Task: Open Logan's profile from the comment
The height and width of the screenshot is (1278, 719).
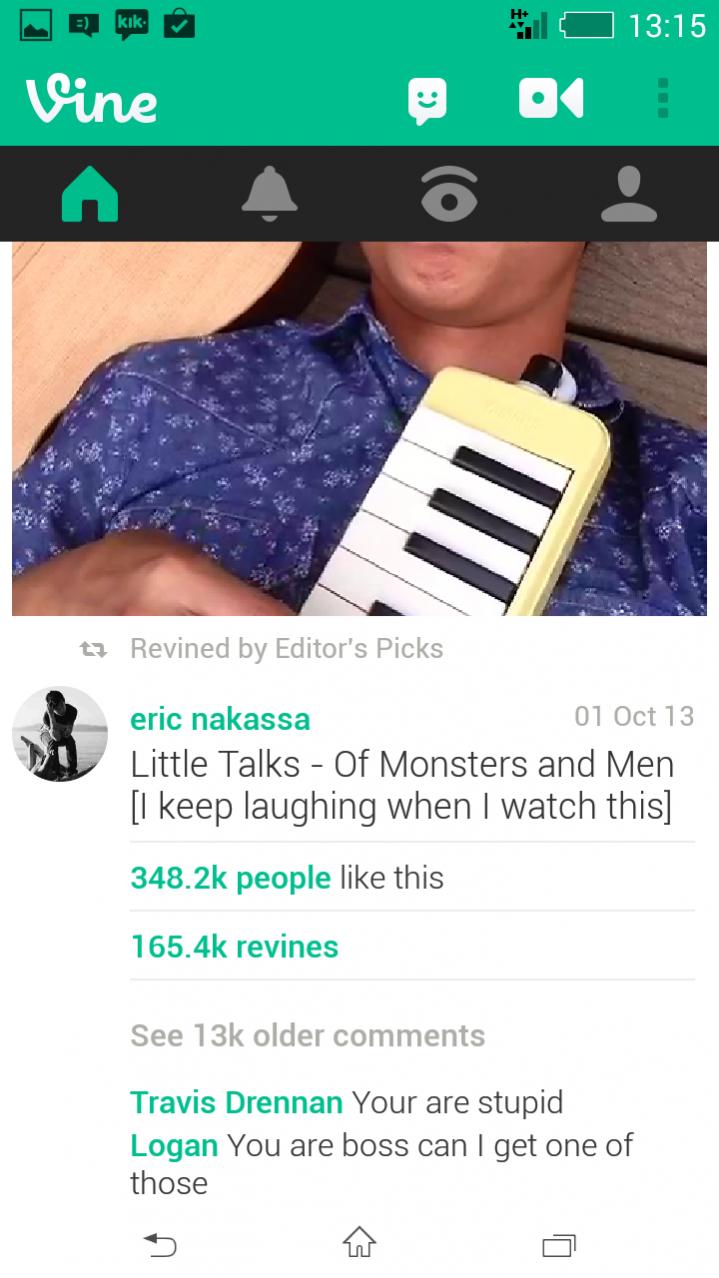Action: 174,1145
